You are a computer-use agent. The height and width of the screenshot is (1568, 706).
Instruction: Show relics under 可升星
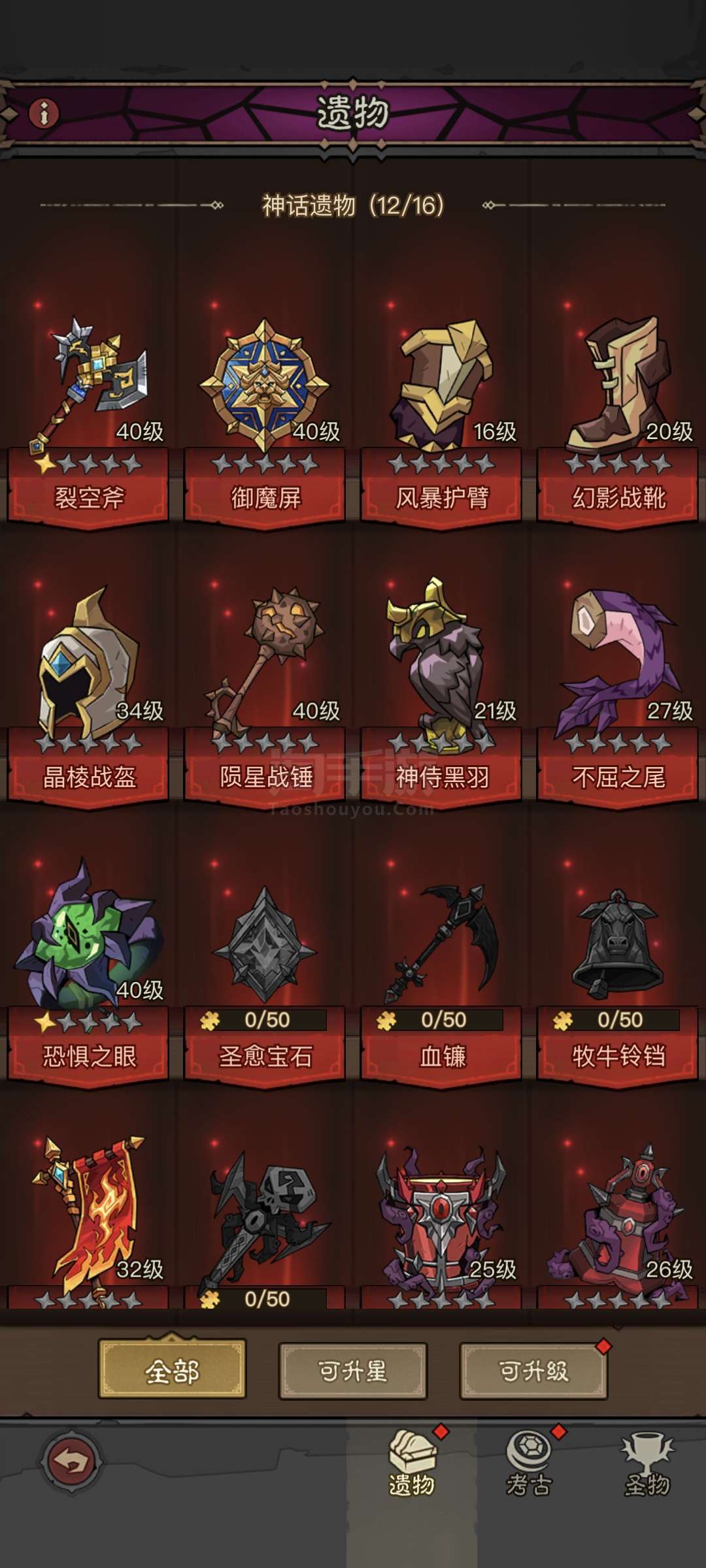(353, 1370)
